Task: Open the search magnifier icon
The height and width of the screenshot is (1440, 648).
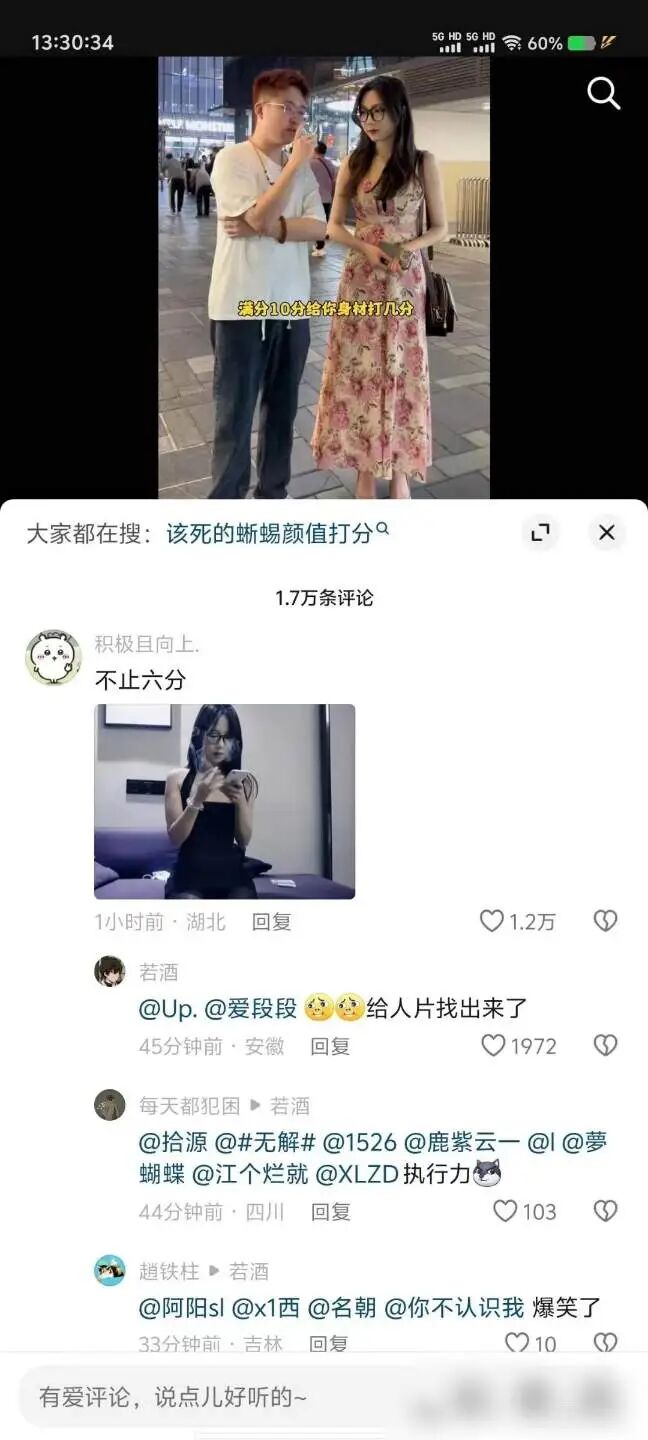Action: [x=603, y=94]
